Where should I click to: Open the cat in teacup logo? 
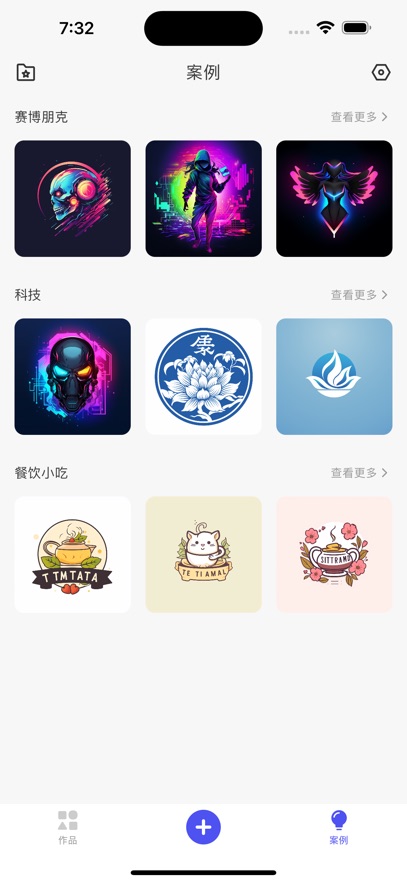[203, 554]
